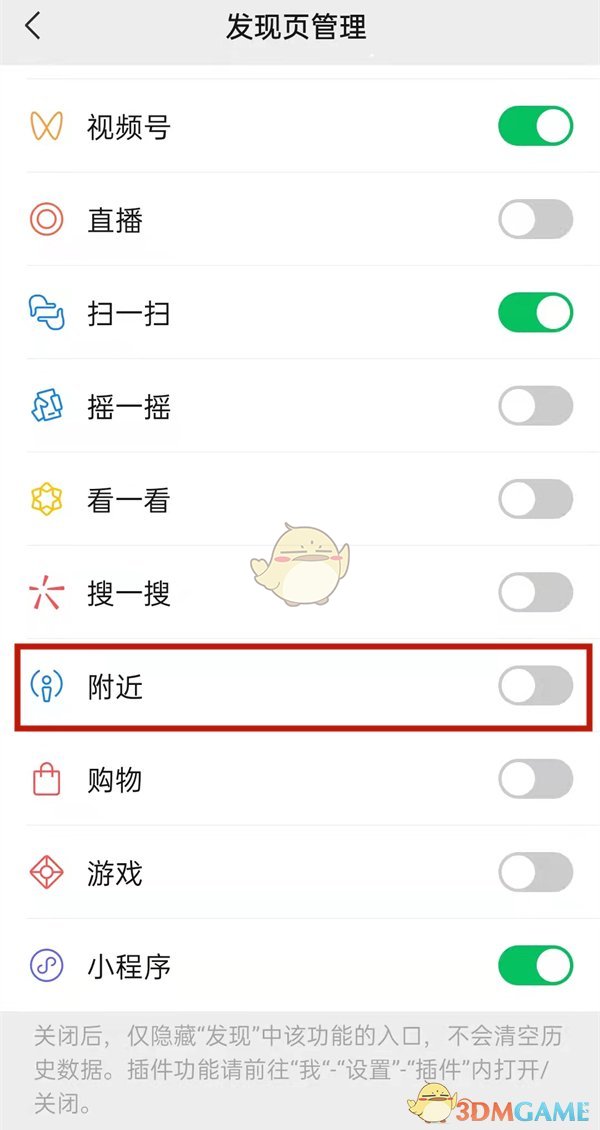Enable the 购物 entry switch
Image resolution: width=600 pixels, height=1130 pixels.
click(x=535, y=779)
